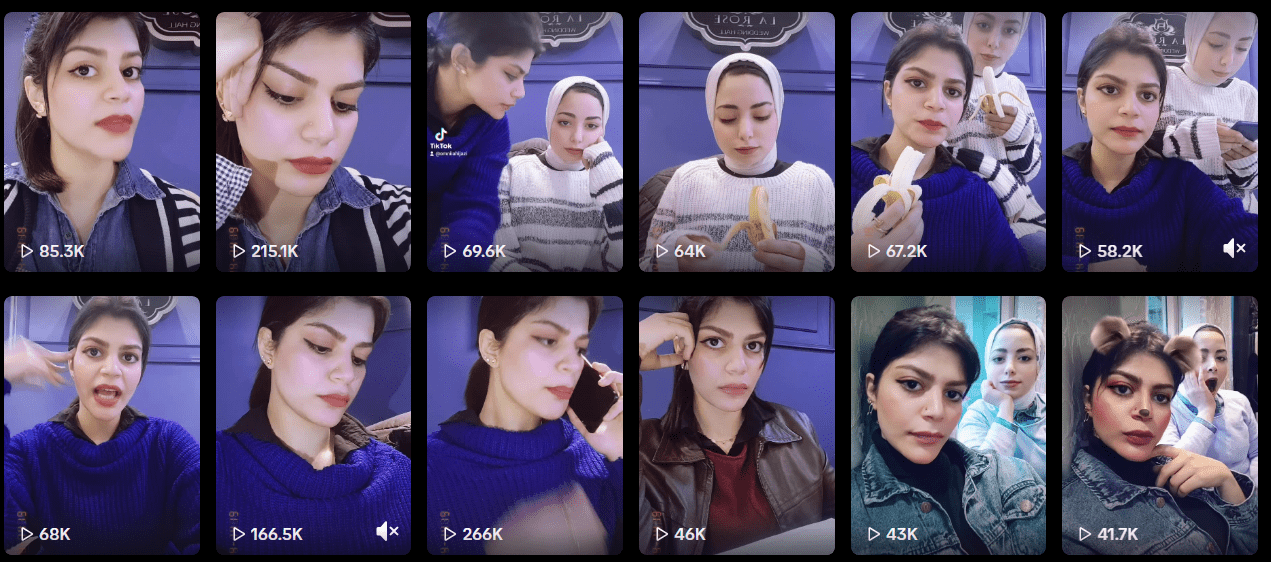
Task: Watch the video with 41.7K views
Action: click(1159, 424)
